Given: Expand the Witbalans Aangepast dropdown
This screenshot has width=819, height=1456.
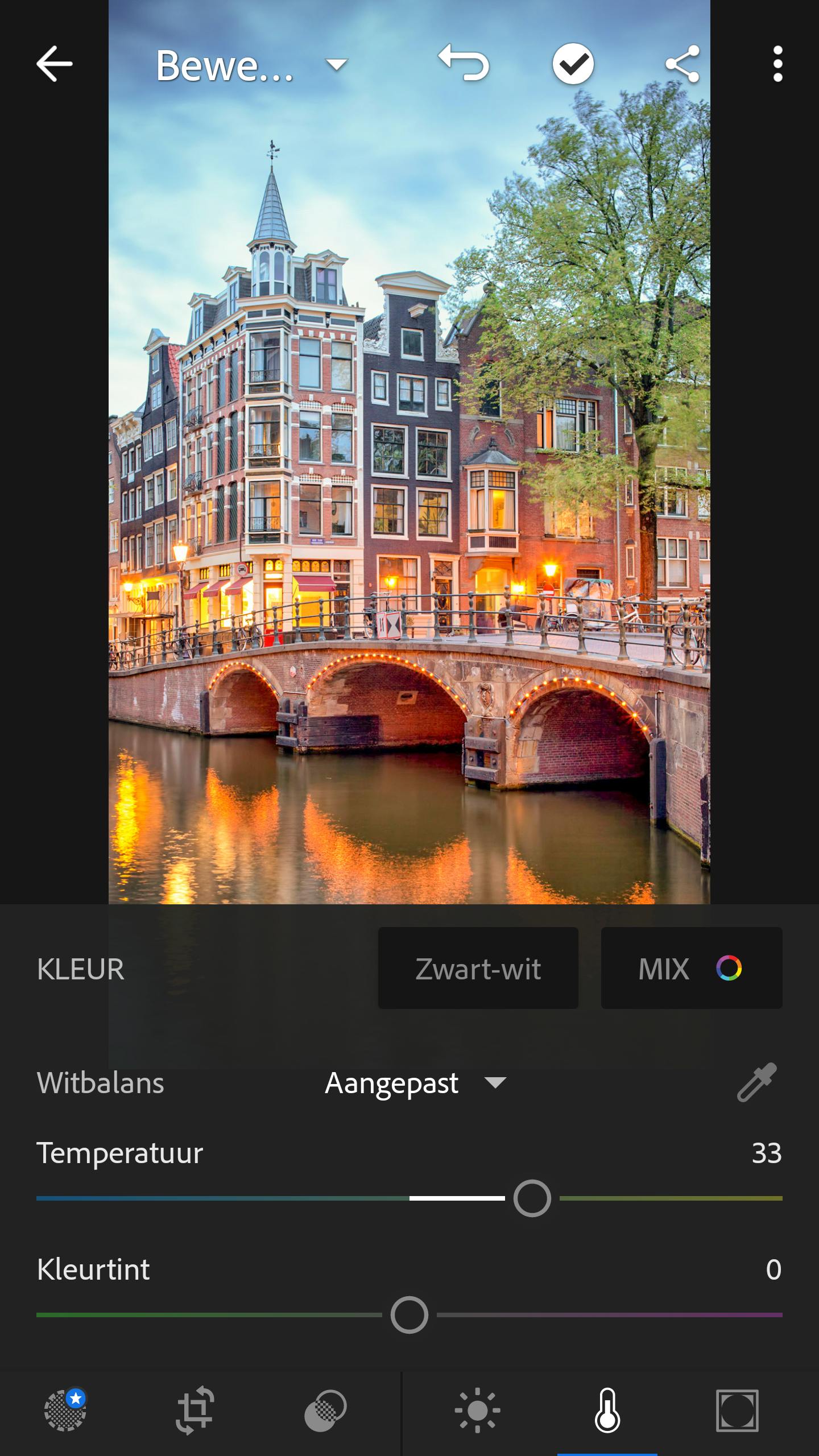Looking at the screenshot, I should [415, 1083].
